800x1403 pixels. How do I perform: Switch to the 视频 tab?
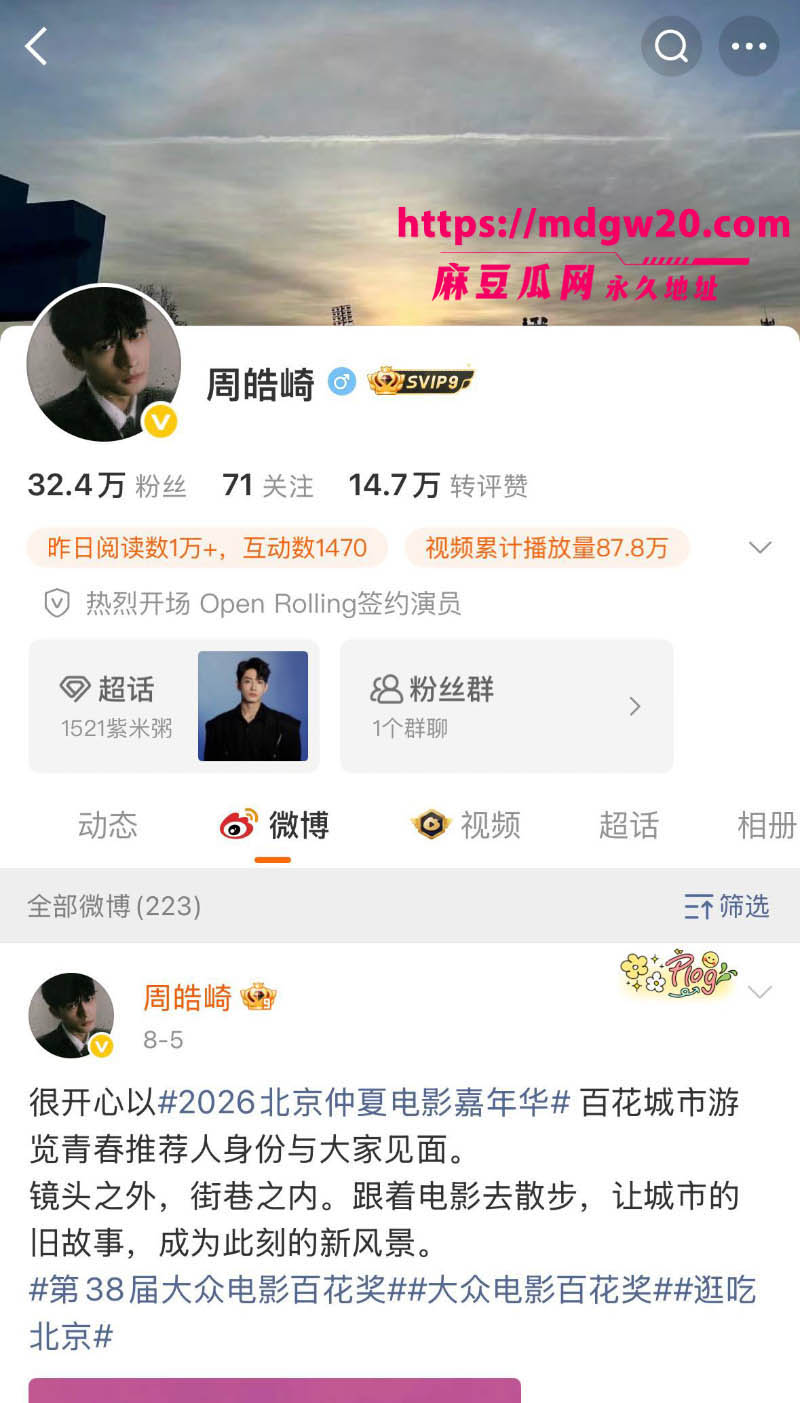(466, 825)
